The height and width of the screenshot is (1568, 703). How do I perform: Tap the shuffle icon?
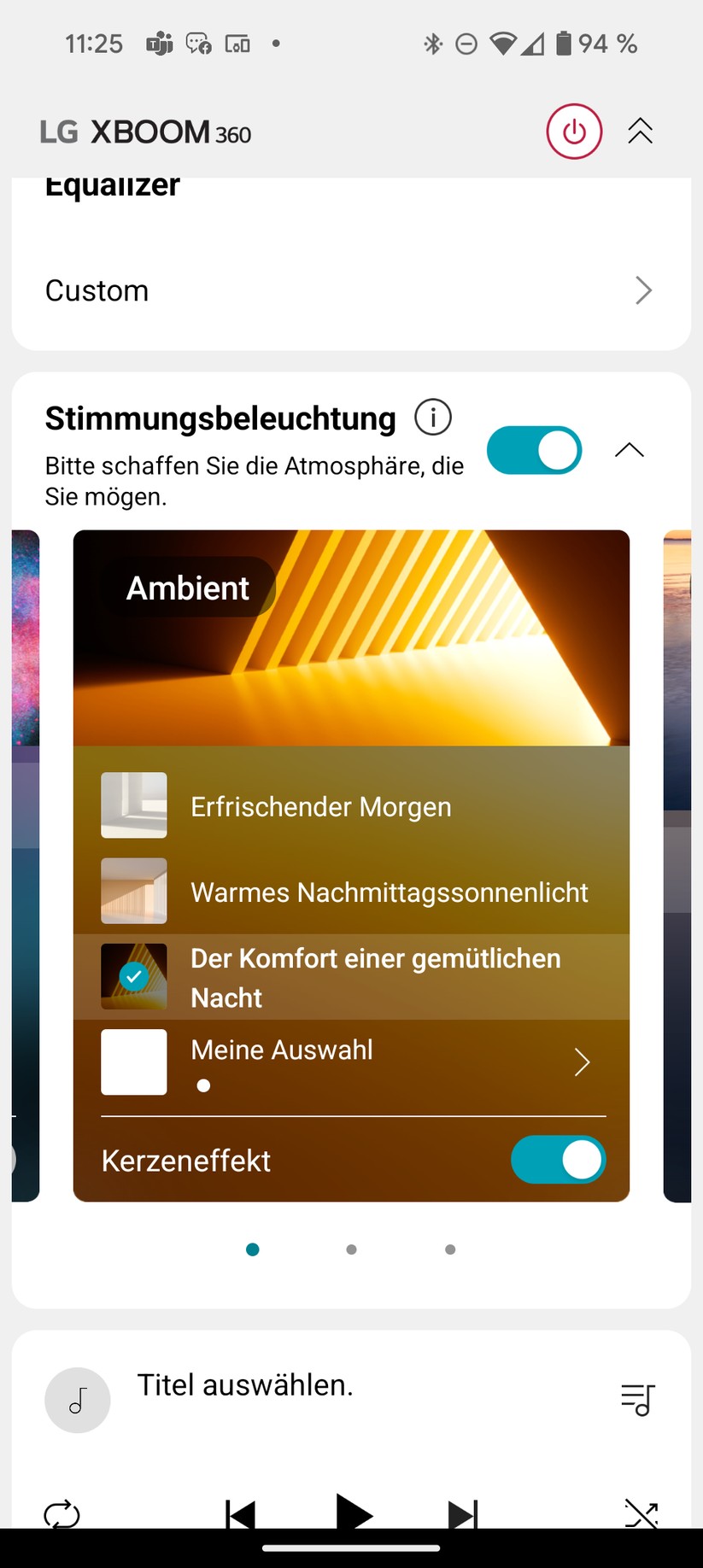[641, 1513]
